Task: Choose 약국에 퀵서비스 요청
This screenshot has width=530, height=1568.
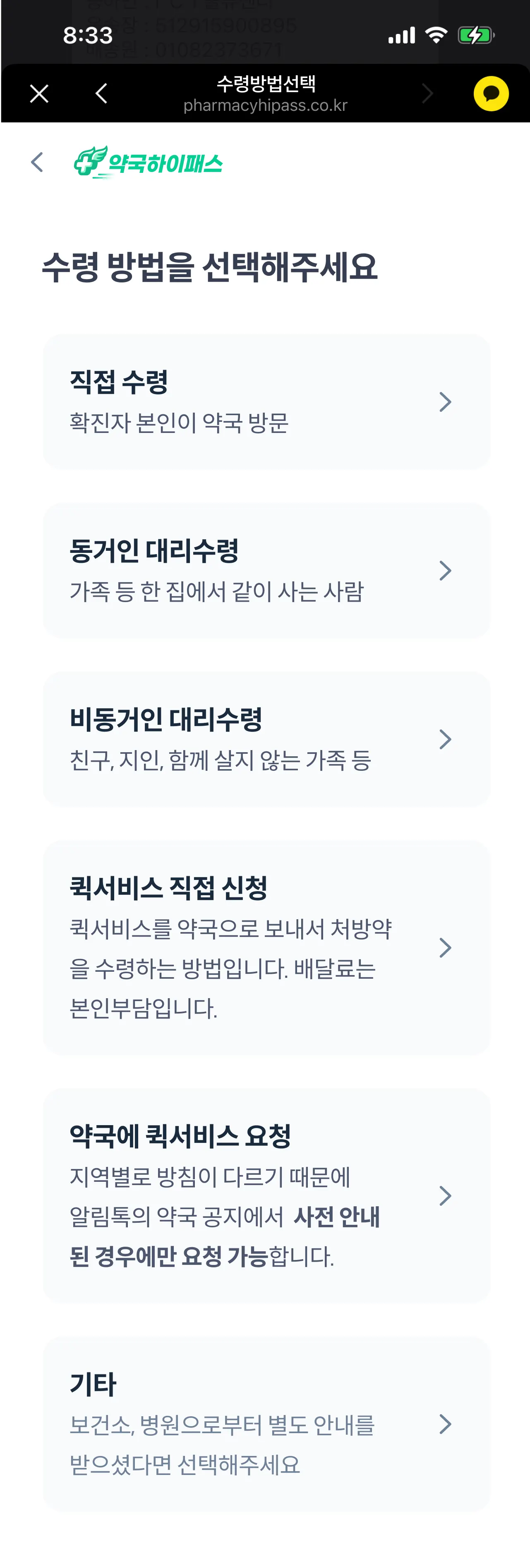Action: pyautogui.click(x=266, y=1195)
